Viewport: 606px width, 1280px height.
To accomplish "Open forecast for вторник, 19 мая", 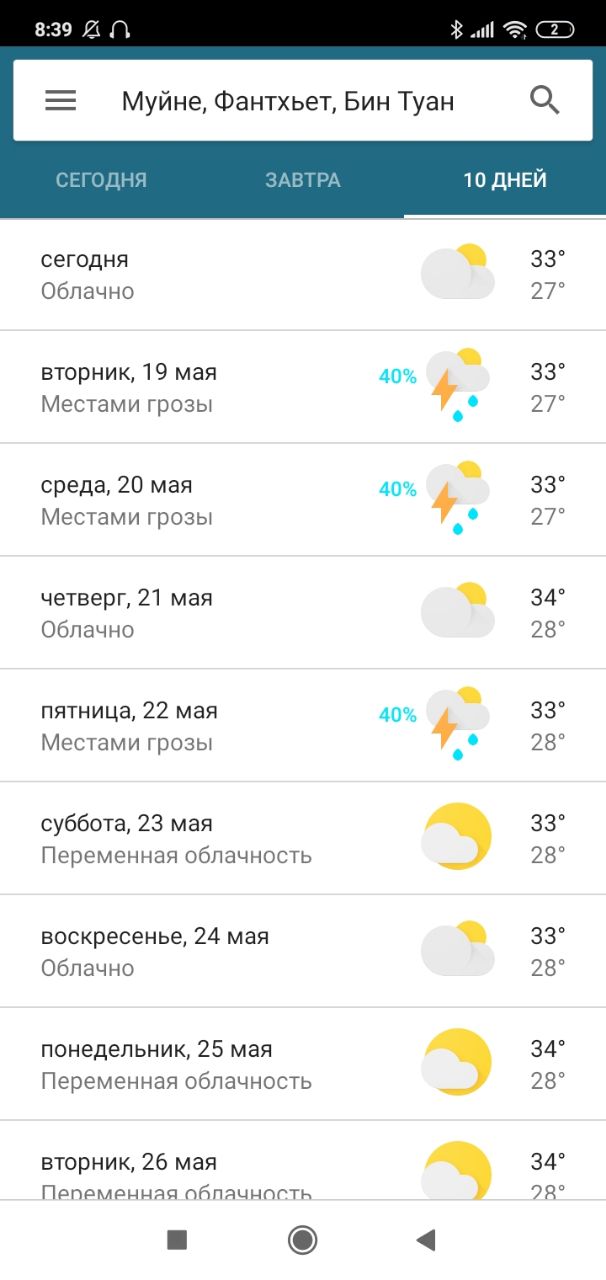I will pyautogui.click(x=303, y=387).
